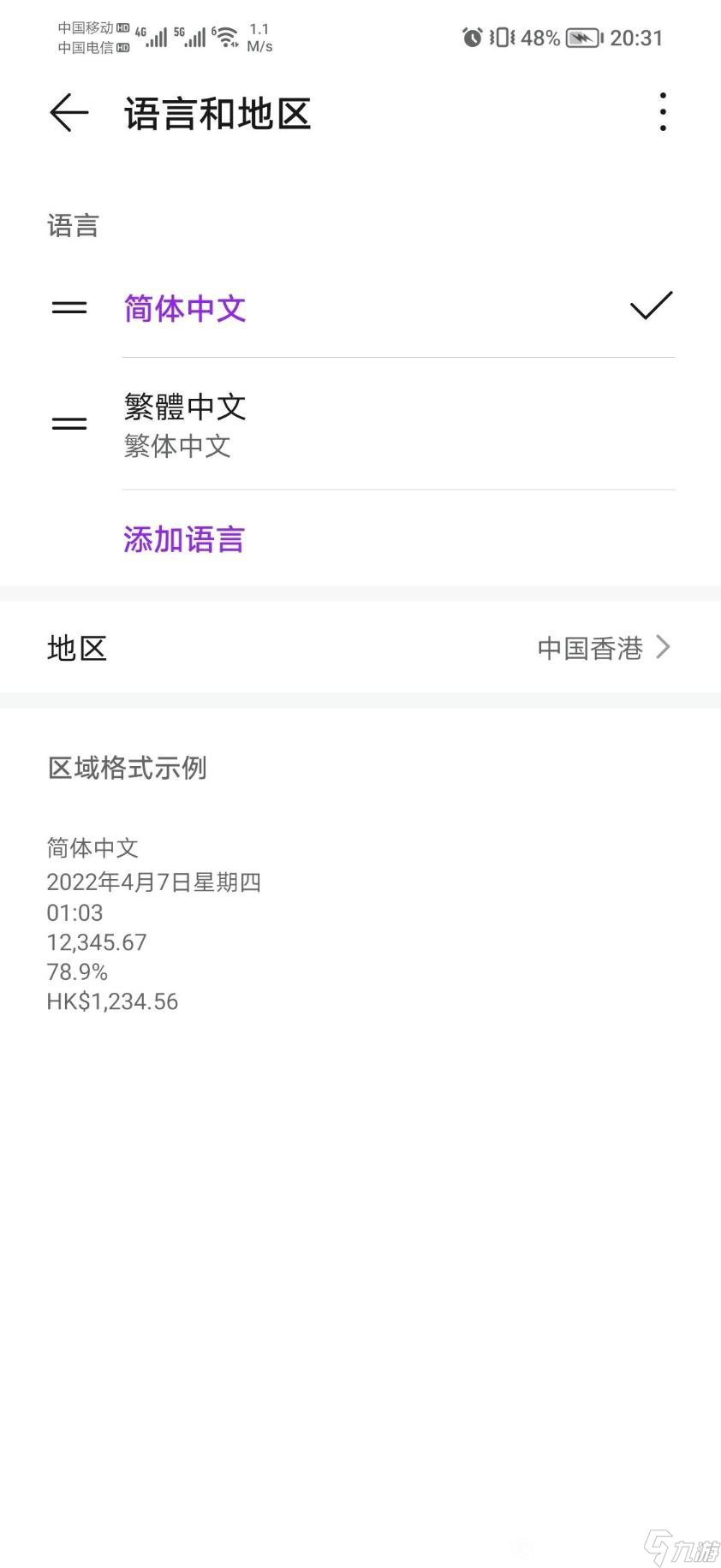Viewport: 721px width, 1568px height.
Task: Choose 繁體中文 language row
Action: 185,424
